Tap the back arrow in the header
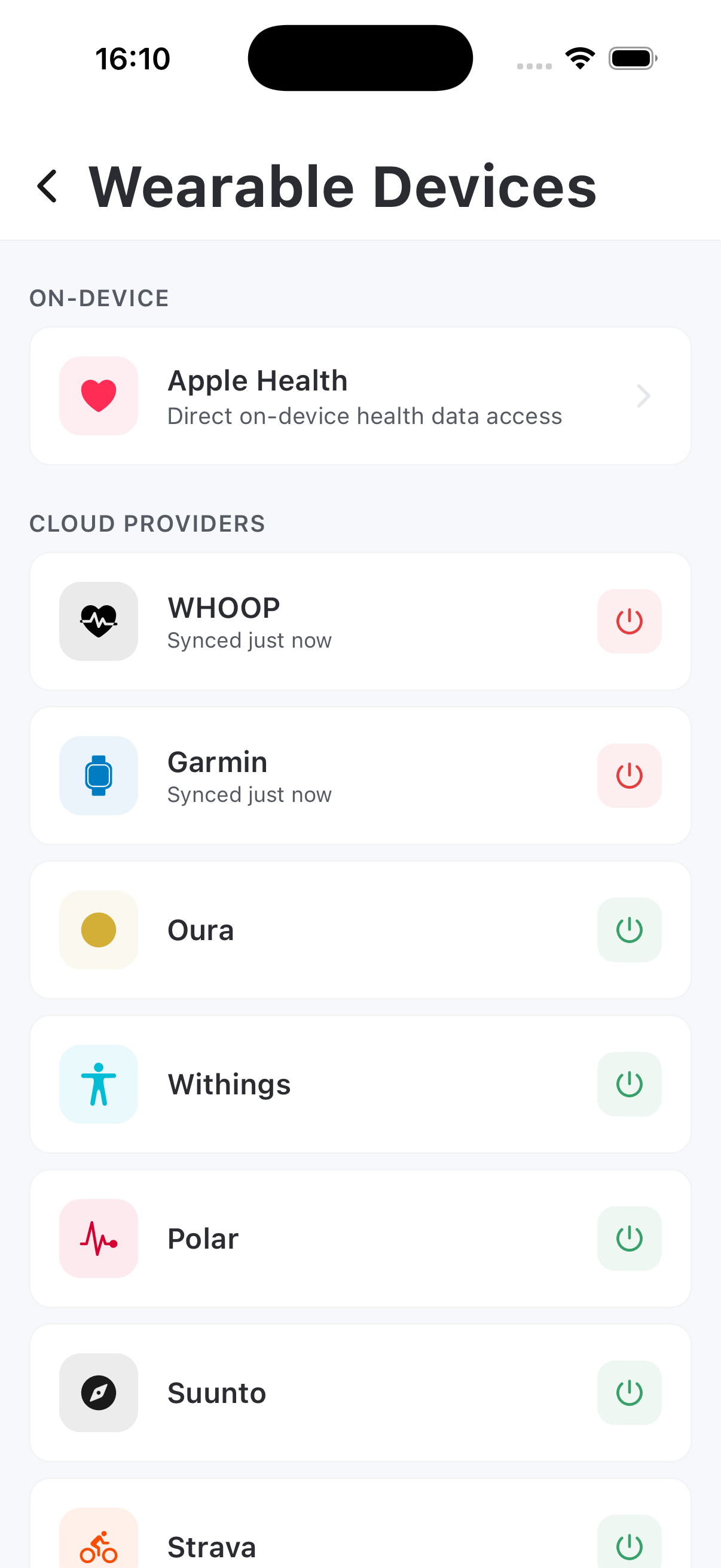Viewport: 721px width, 1568px height. tap(48, 185)
